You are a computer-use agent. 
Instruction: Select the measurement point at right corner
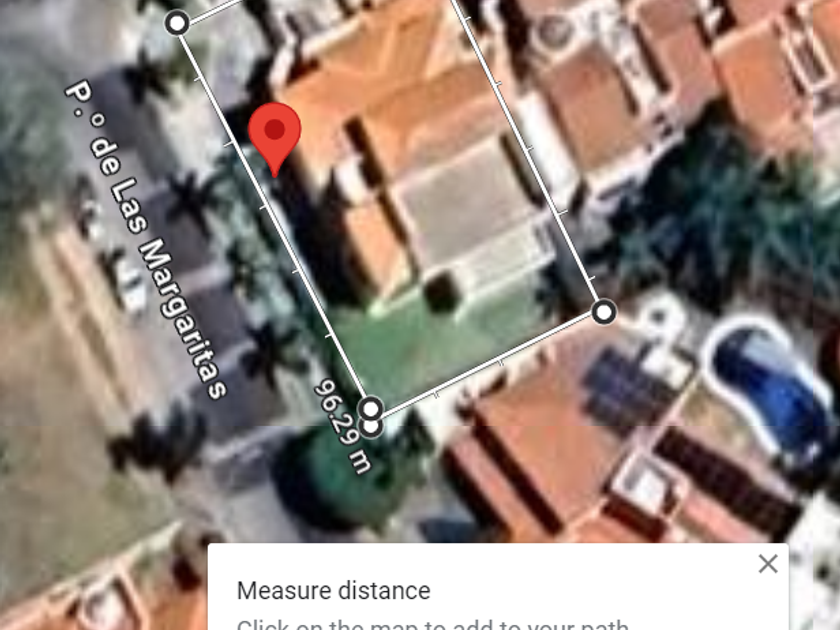(x=603, y=312)
